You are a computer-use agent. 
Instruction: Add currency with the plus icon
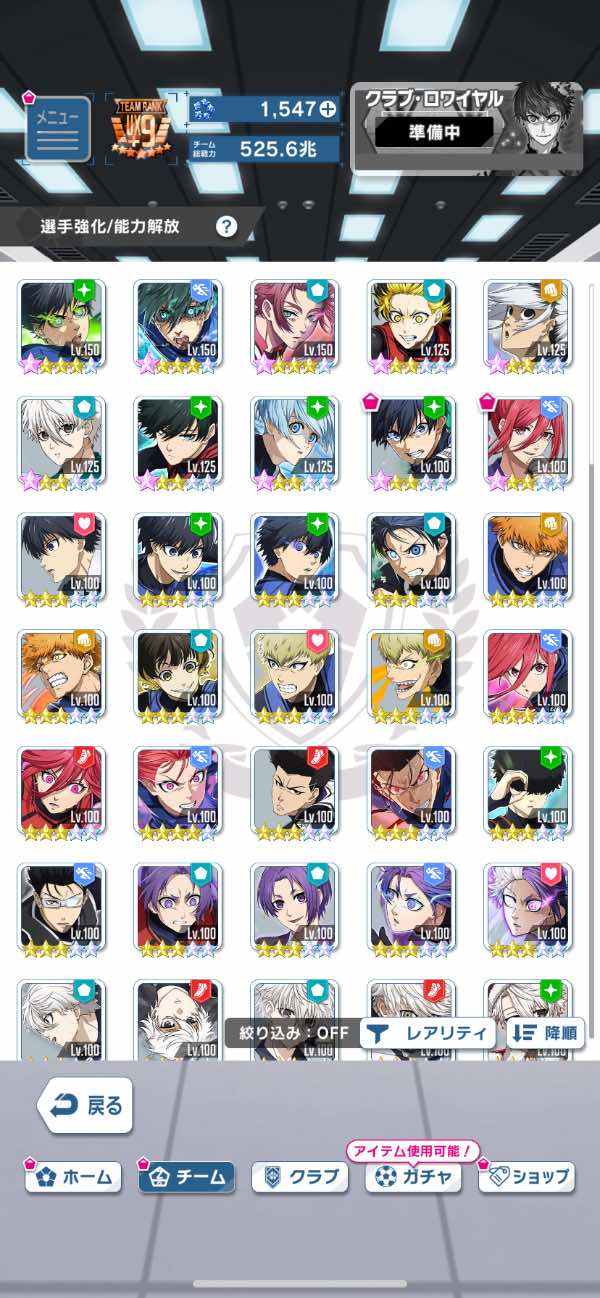[327, 110]
